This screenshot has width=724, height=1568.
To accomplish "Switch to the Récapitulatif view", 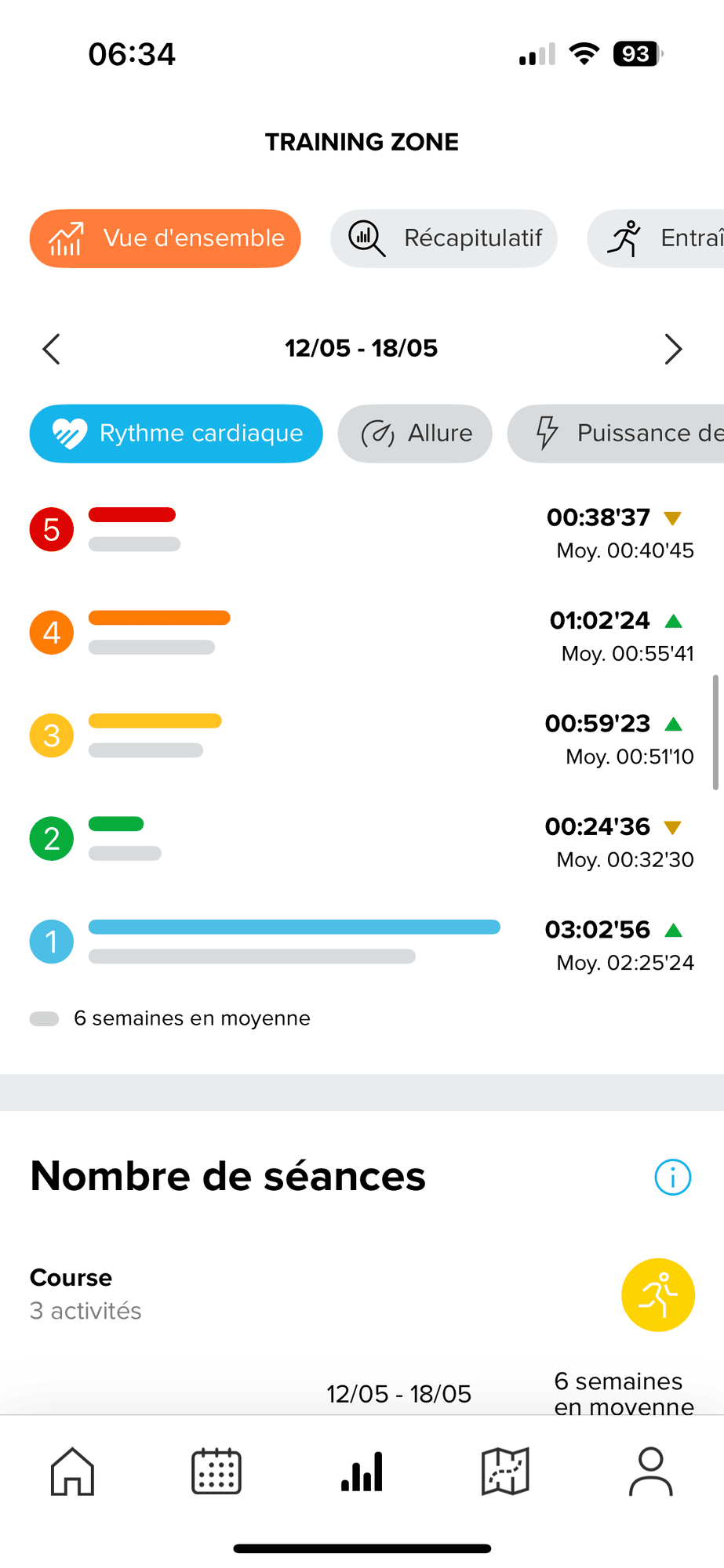I will click(444, 238).
